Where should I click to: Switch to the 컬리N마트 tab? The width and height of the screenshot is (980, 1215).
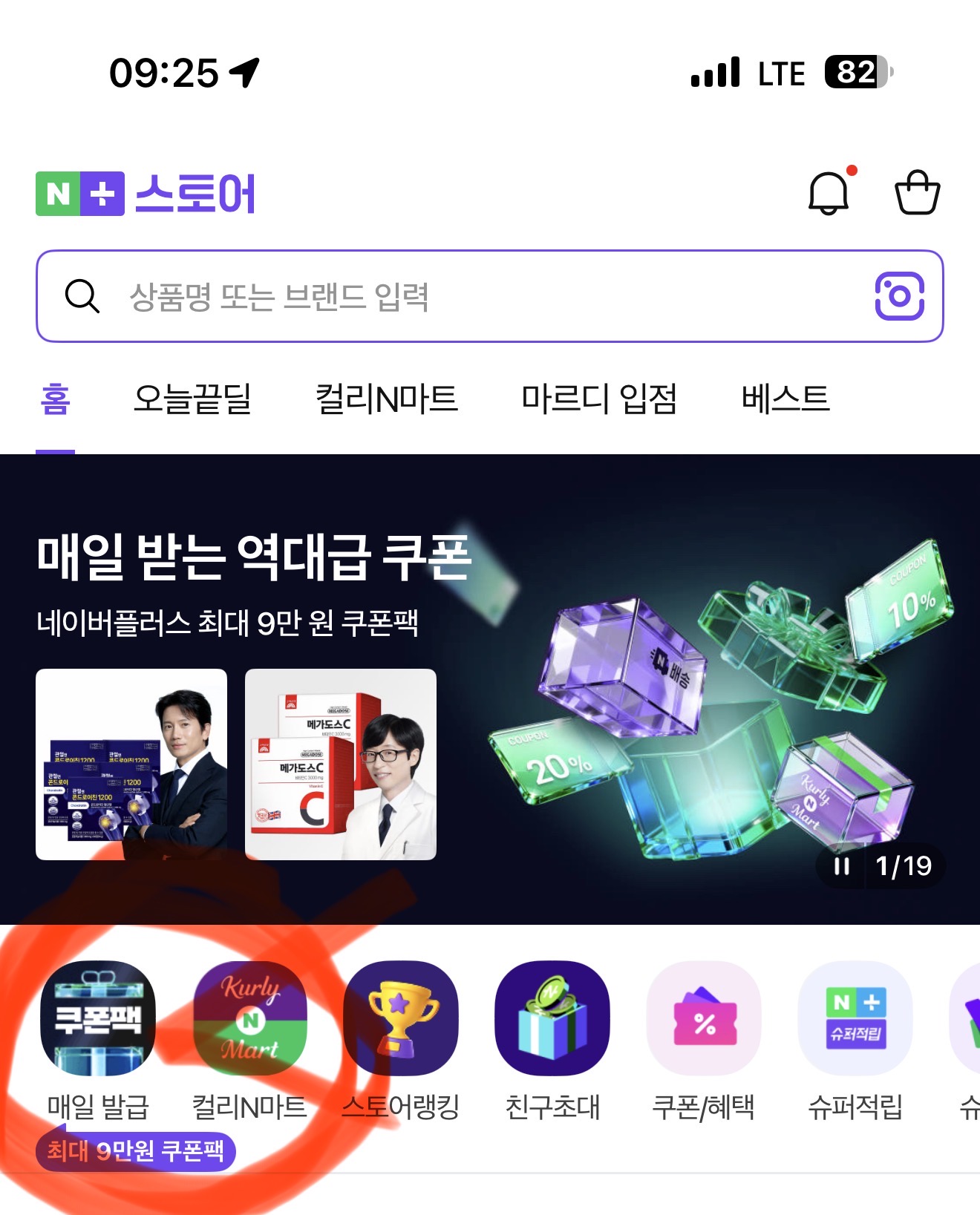(386, 399)
